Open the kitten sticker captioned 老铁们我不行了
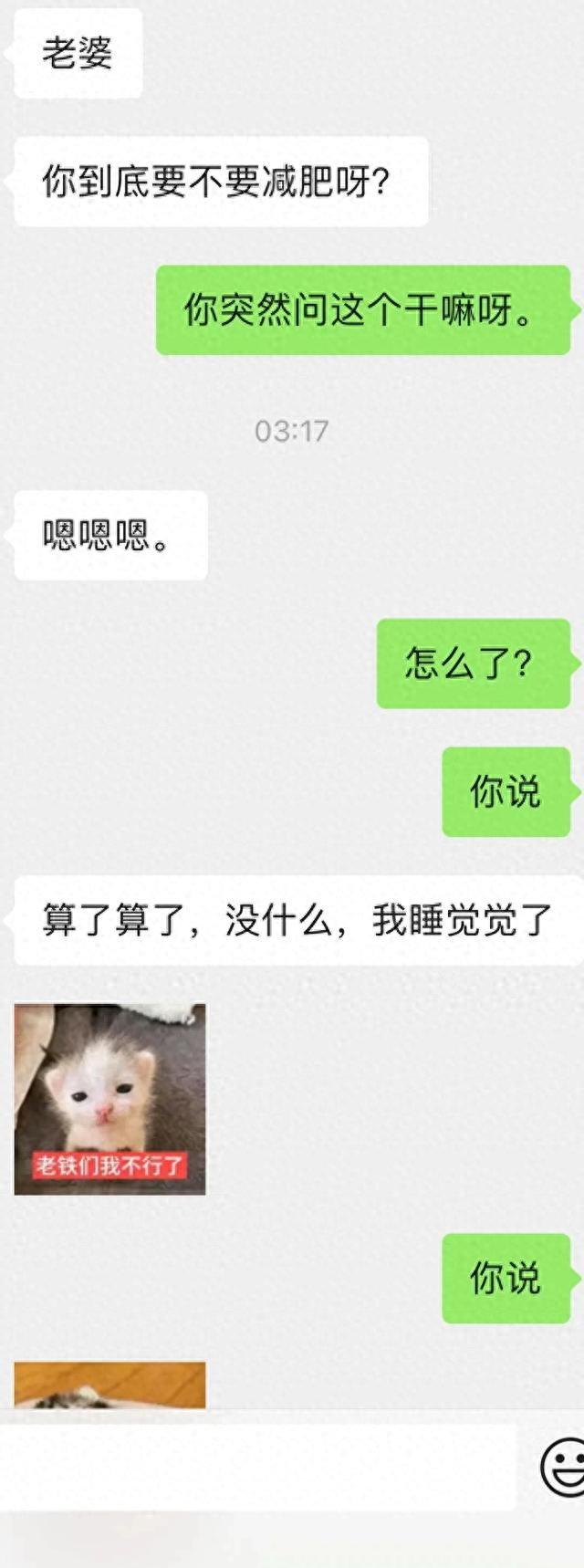Viewport: 584px width, 1568px height. pyautogui.click(x=109, y=1099)
